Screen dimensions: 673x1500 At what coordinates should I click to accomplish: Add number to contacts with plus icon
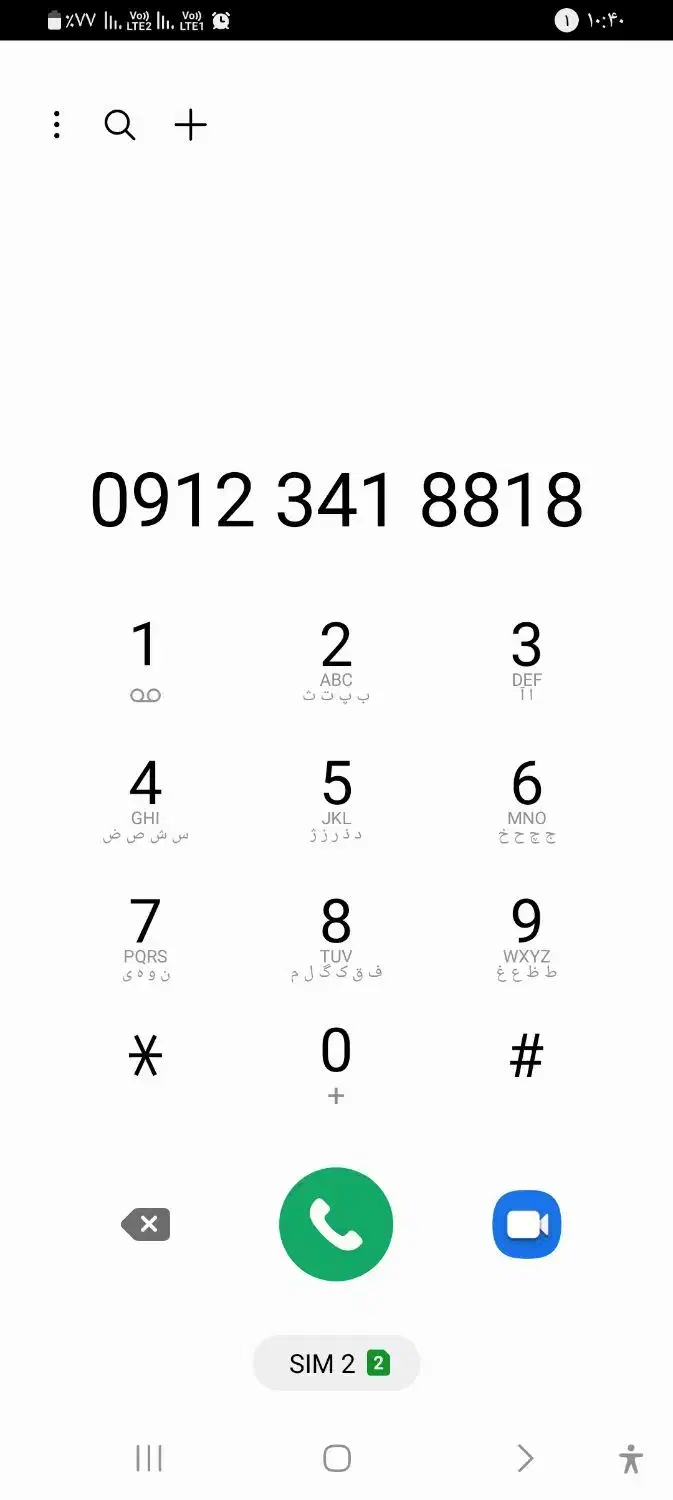190,125
